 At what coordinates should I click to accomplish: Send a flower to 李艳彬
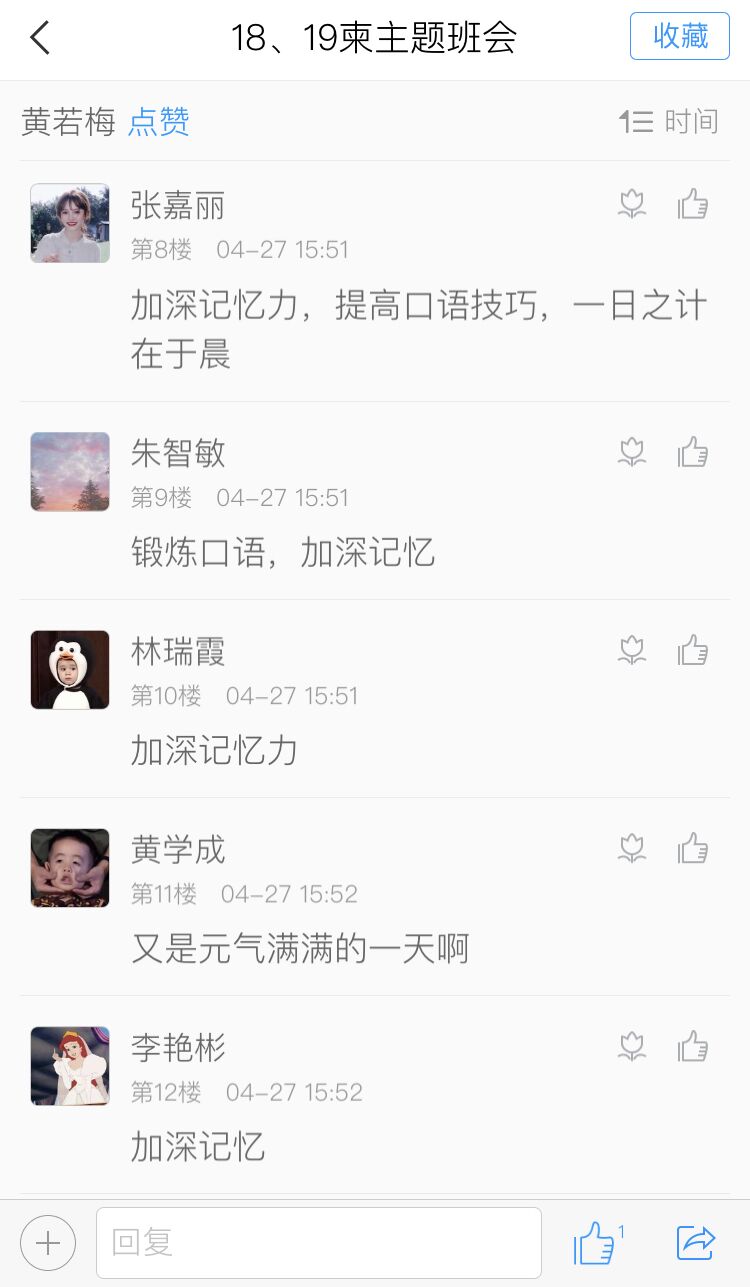[x=632, y=1046]
